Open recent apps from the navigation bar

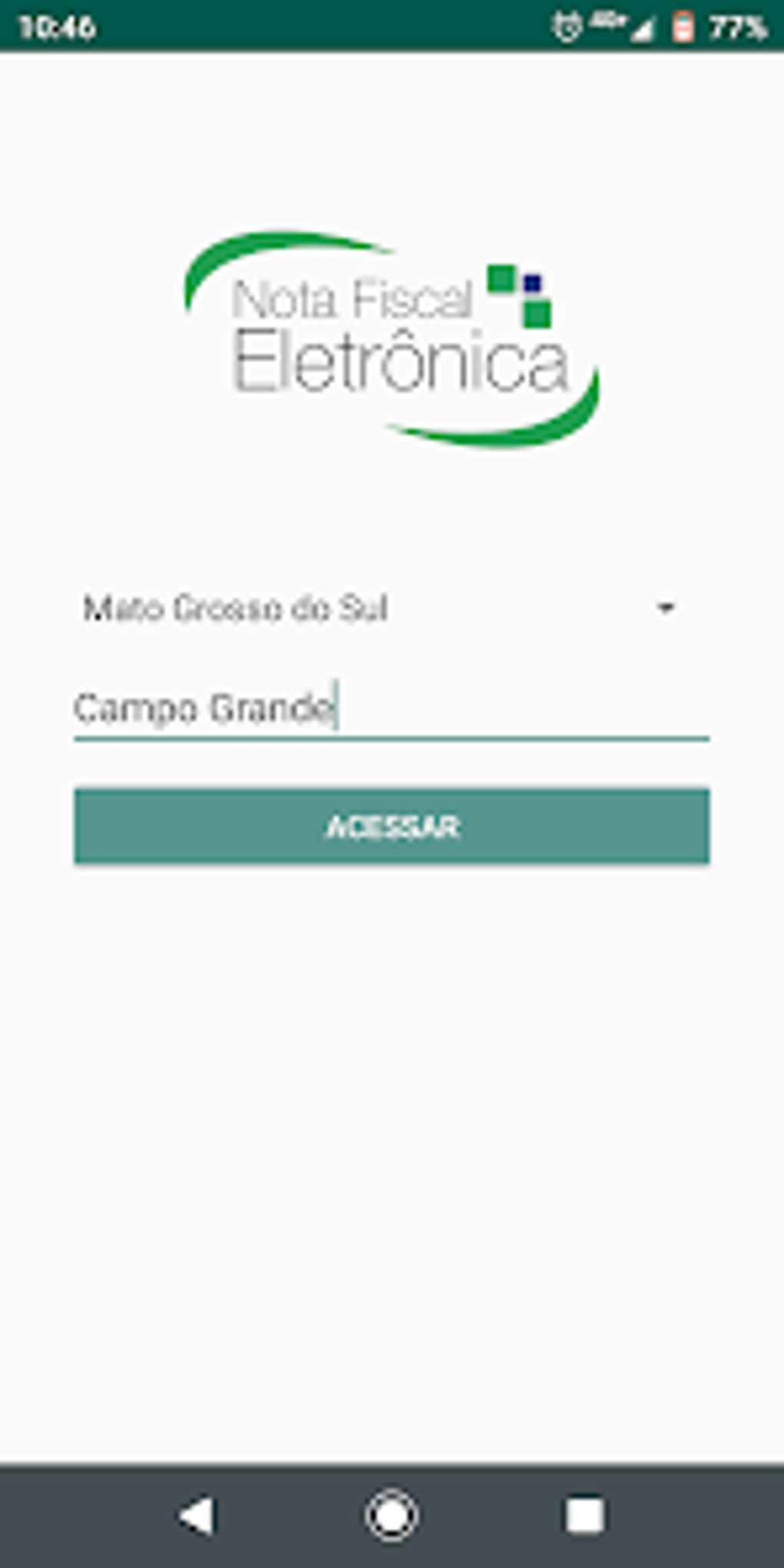point(586,1517)
